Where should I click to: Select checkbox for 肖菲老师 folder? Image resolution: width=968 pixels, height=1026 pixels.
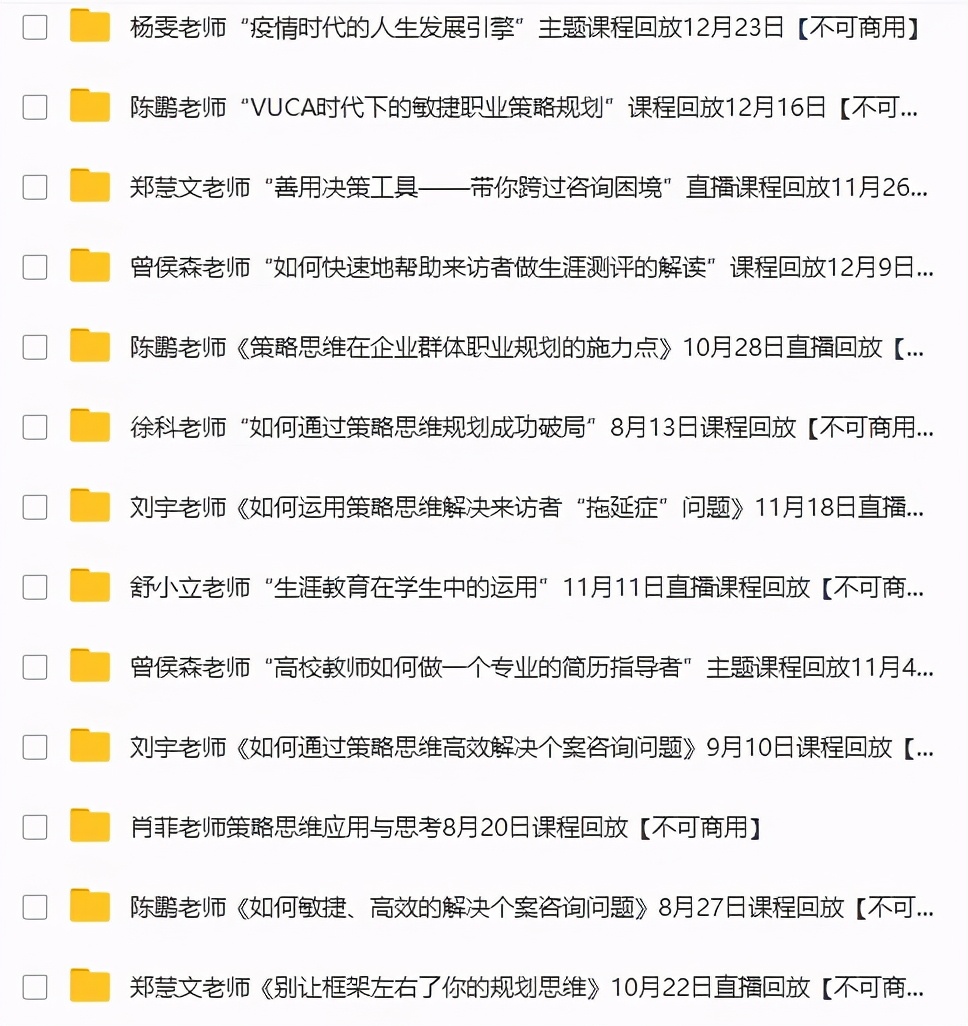pos(35,827)
